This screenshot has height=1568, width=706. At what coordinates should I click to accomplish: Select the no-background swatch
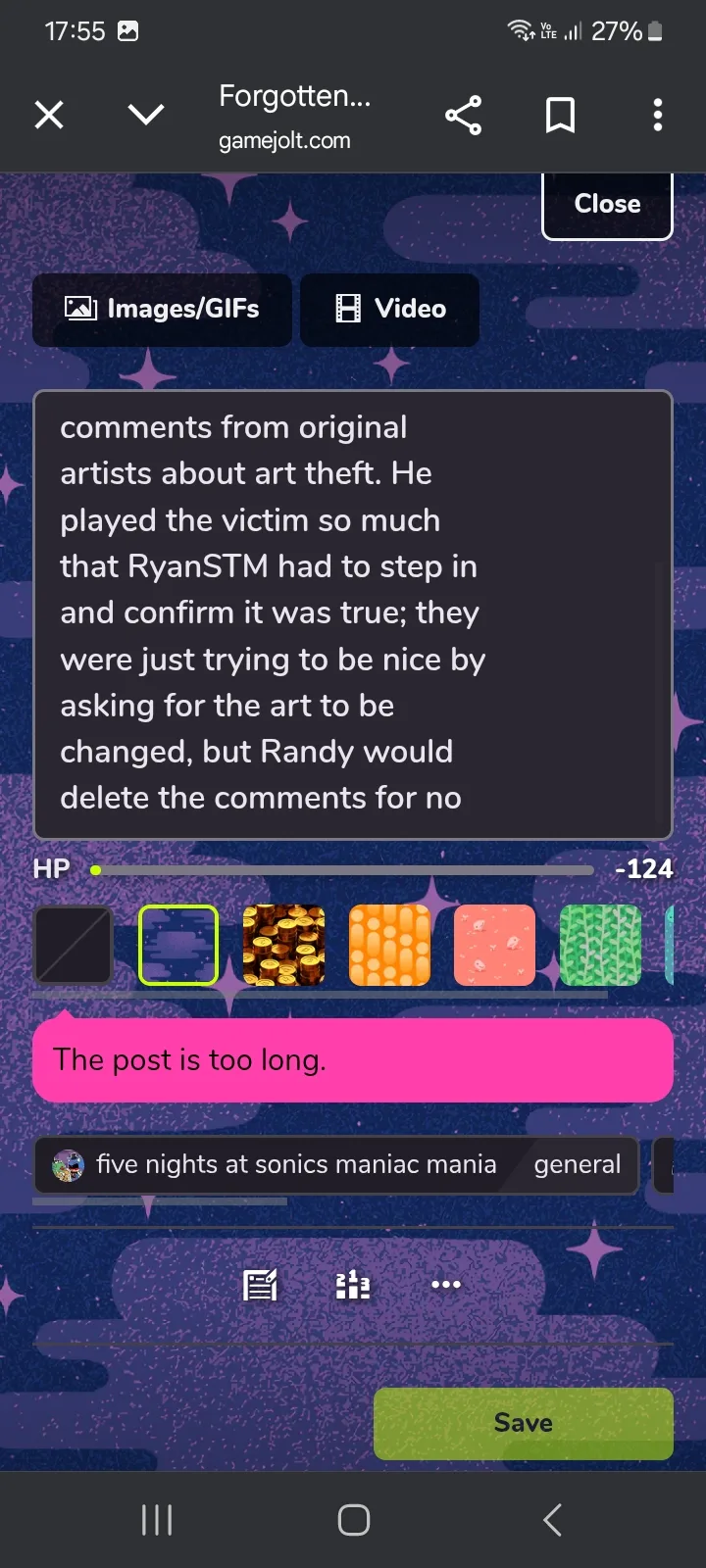point(74,945)
